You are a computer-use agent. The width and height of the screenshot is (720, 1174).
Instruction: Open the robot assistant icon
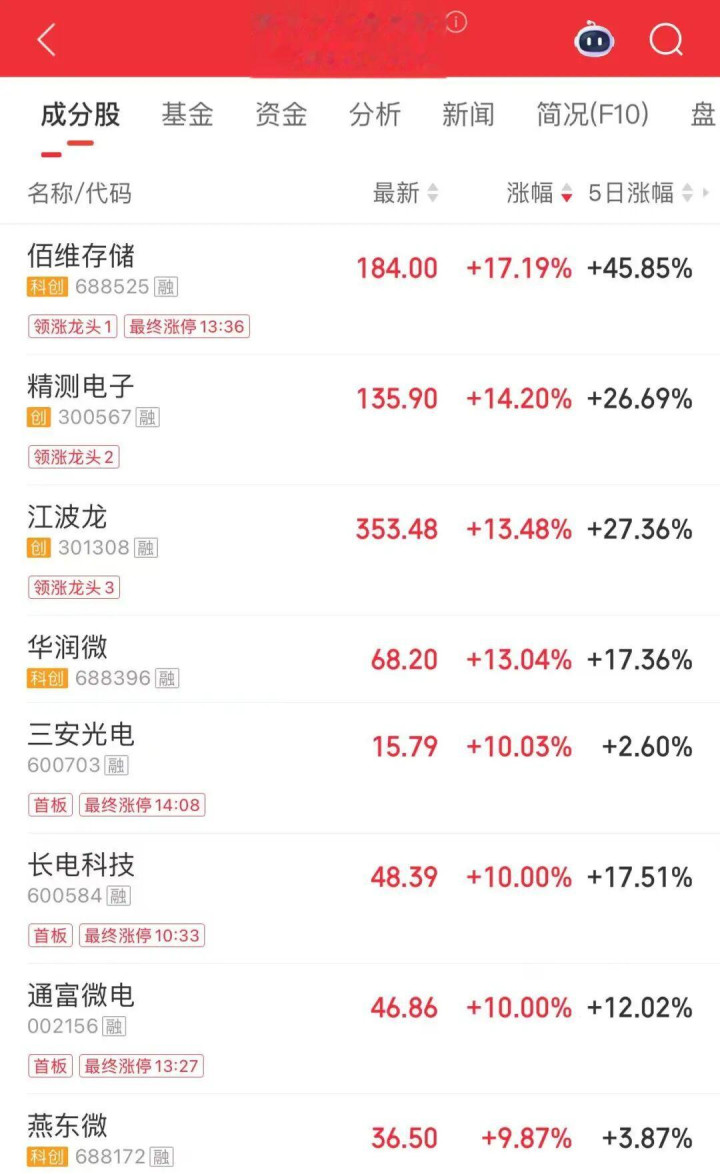click(x=594, y=41)
